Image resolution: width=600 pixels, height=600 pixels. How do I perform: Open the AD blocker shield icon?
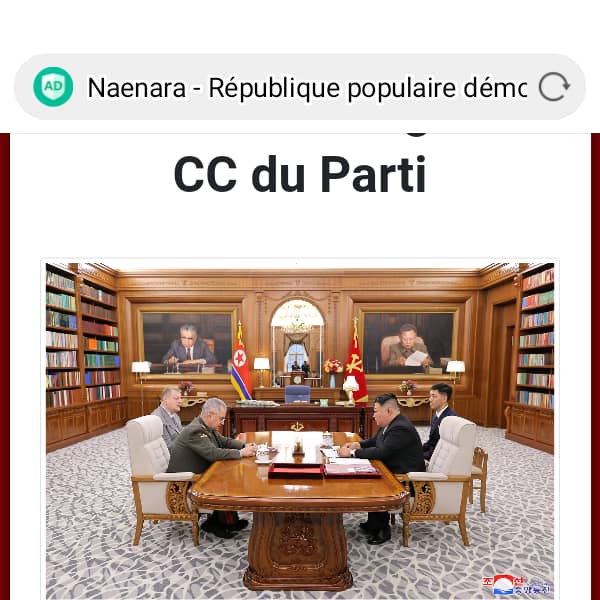coord(53,87)
